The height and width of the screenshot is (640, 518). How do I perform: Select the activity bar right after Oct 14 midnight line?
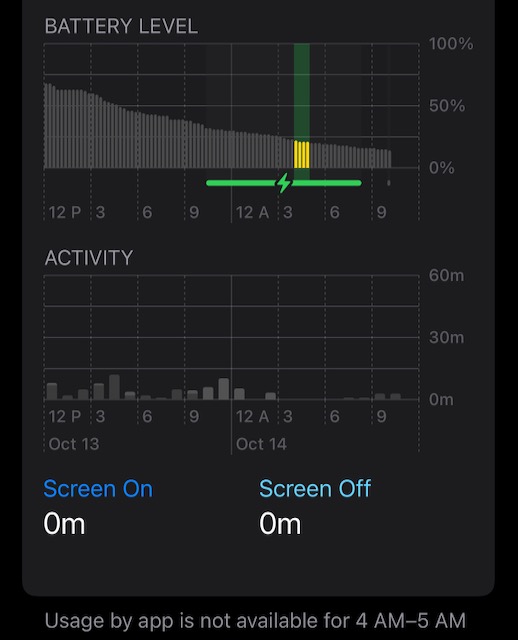click(x=239, y=394)
